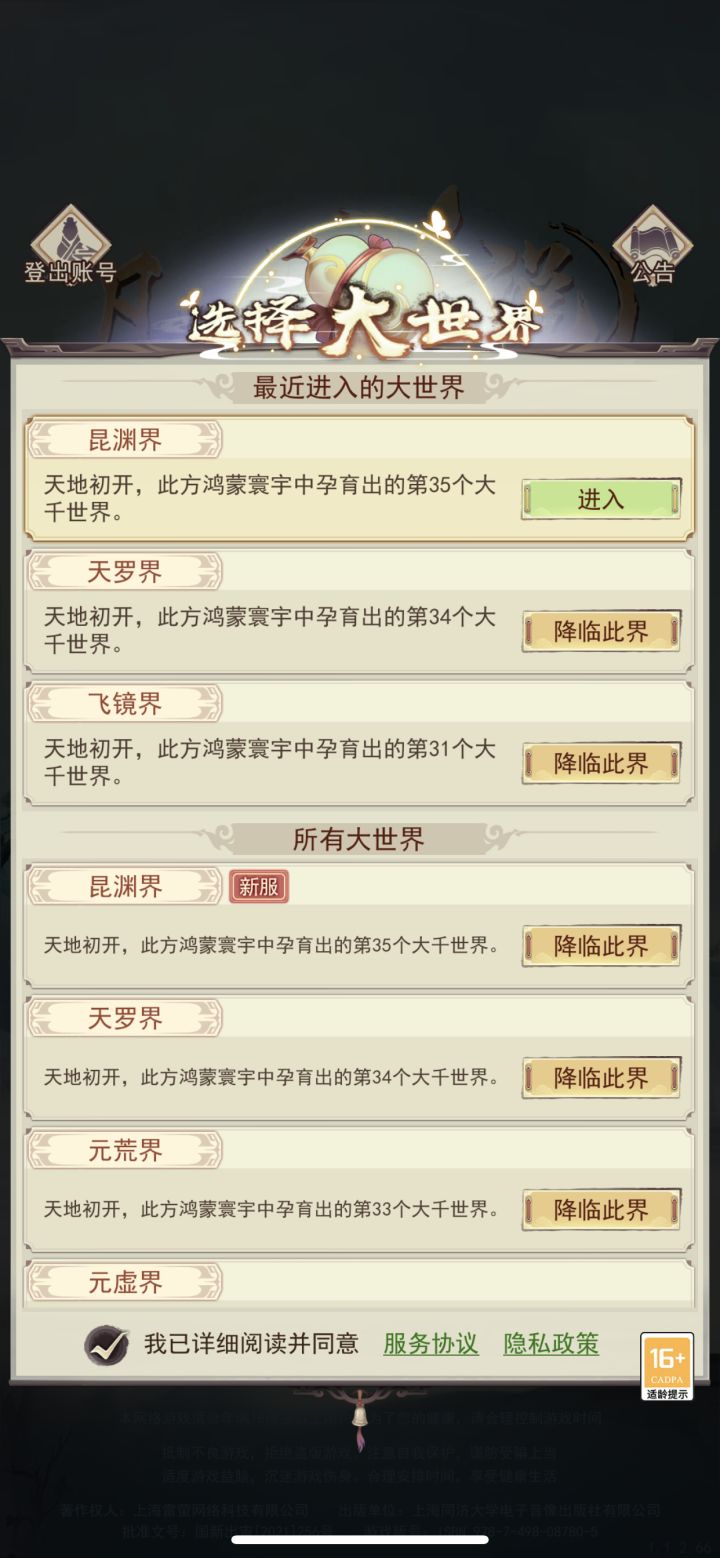
Task: Open the 服务协议 service agreement link
Action: click(429, 1344)
